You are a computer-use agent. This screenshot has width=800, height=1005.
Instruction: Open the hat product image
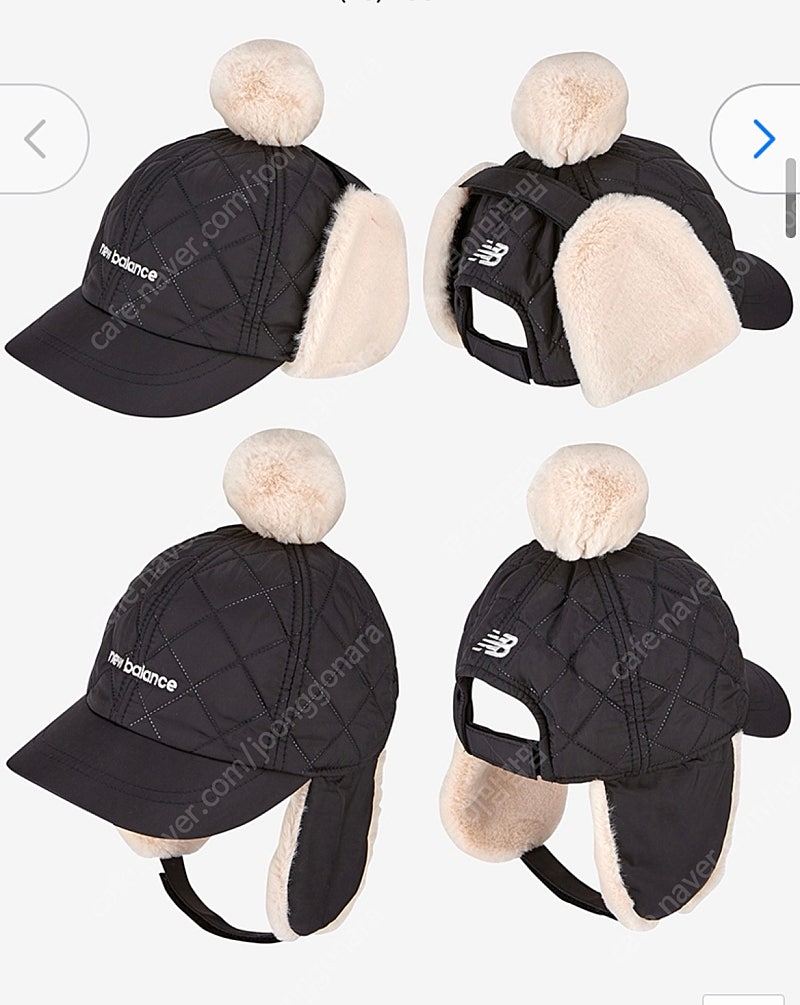click(400, 500)
